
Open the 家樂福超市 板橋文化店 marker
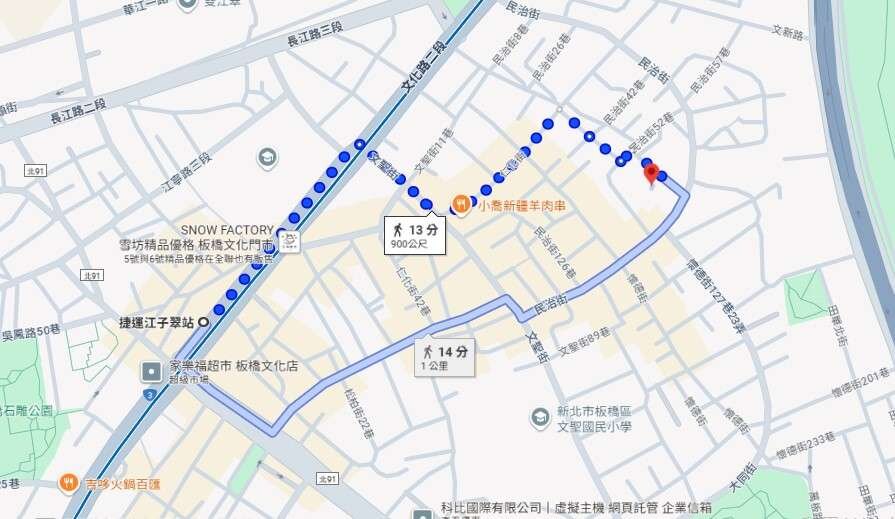point(151,372)
